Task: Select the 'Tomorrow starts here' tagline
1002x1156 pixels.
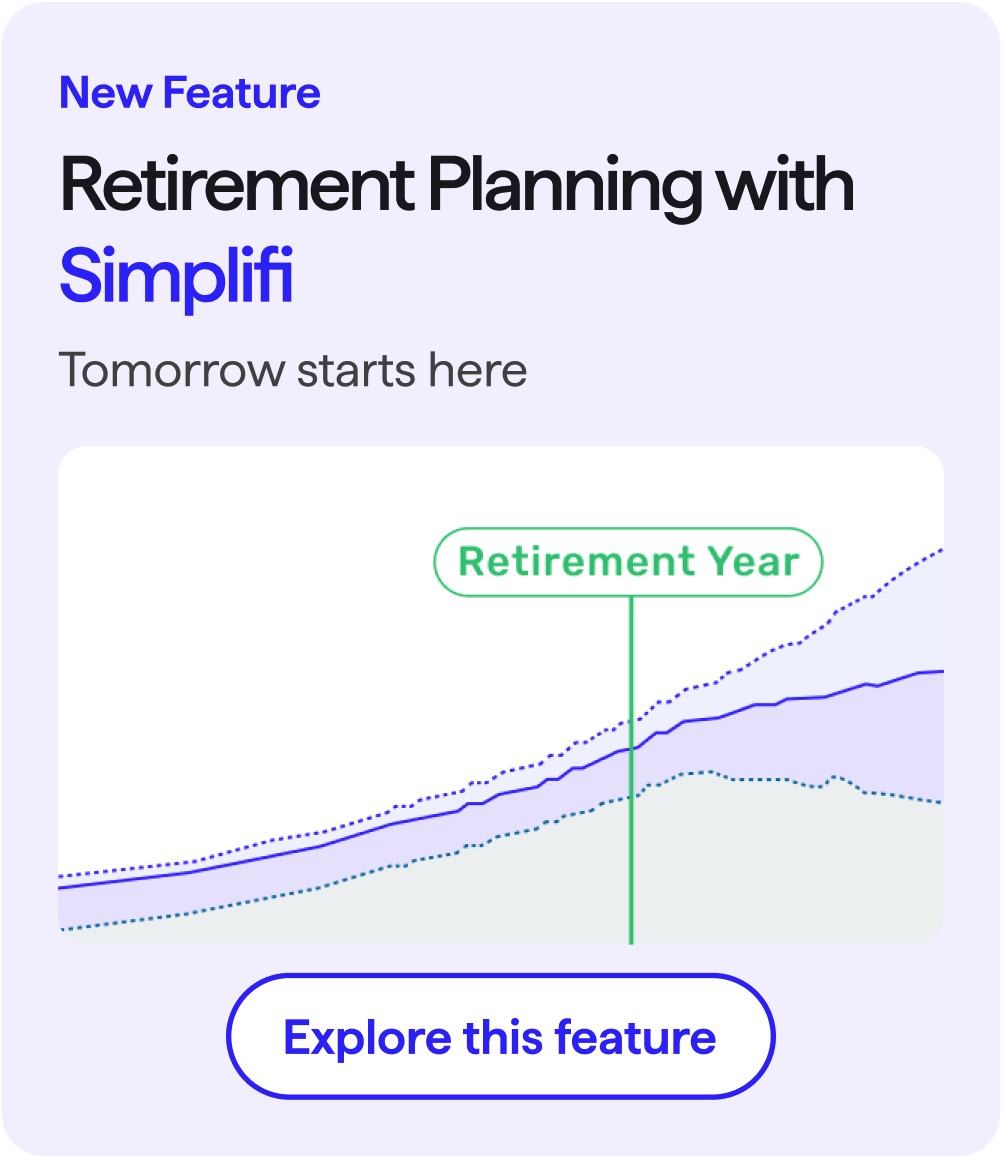Action: tap(293, 369)
